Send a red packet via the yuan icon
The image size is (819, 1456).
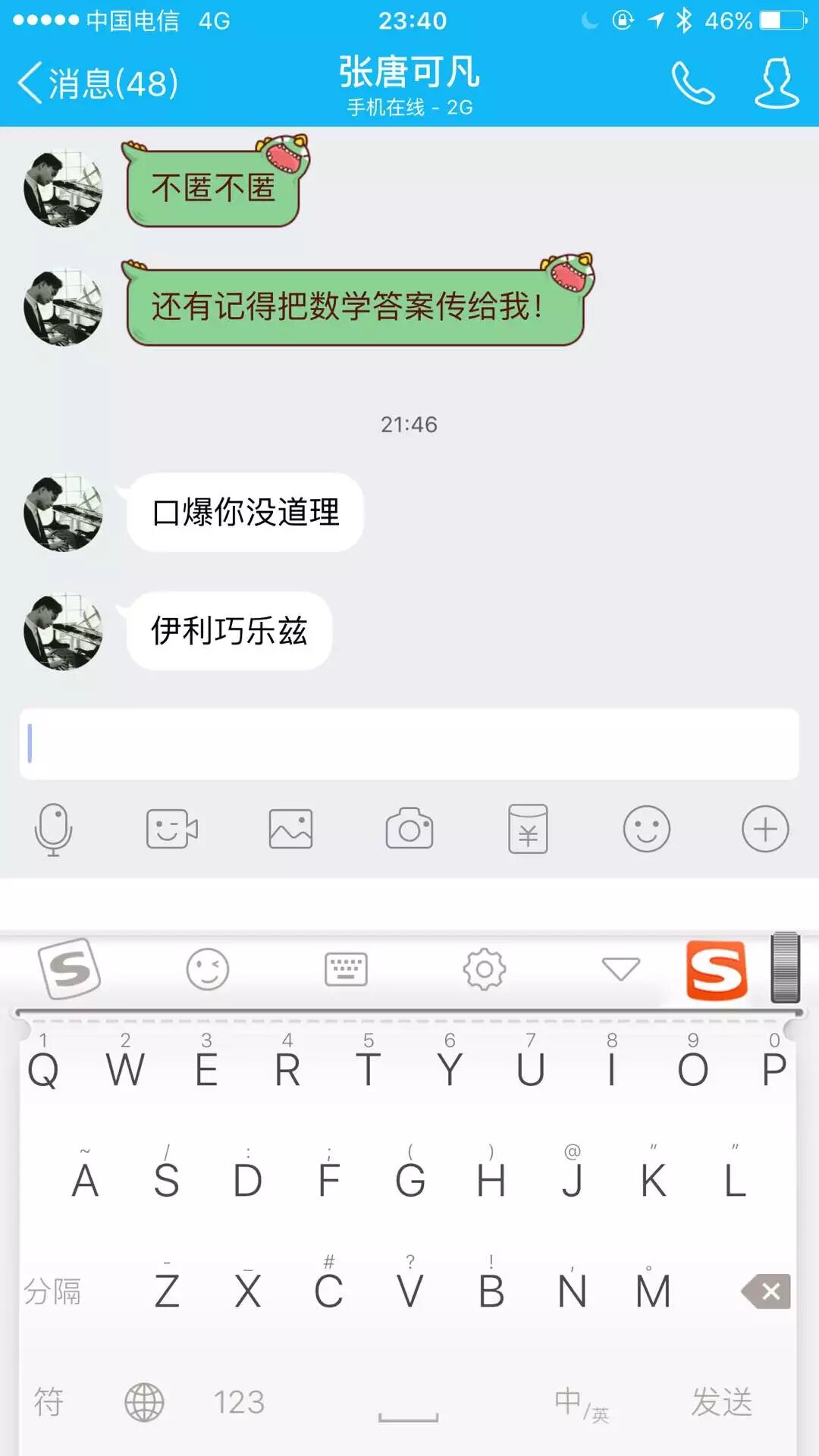(x=528, y=830)
